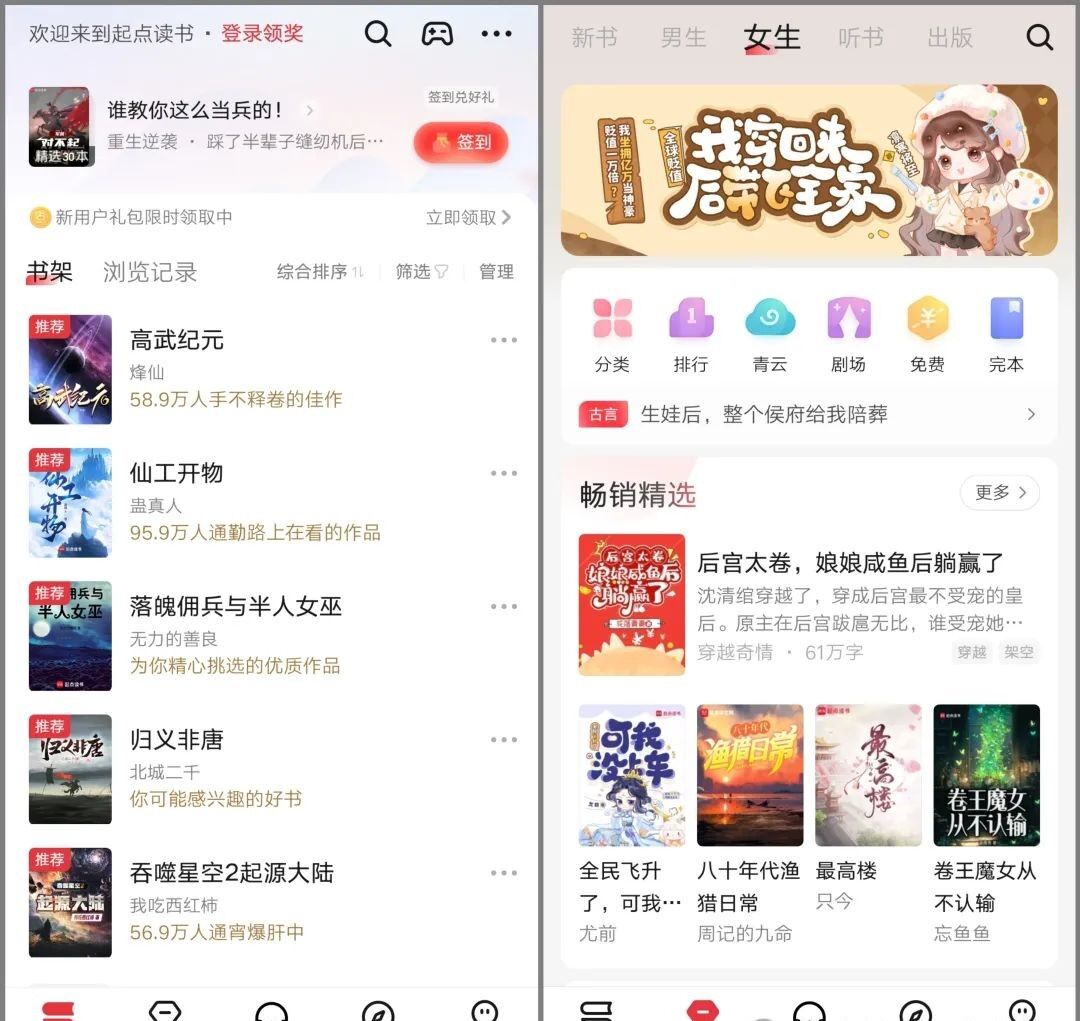Open the 分类 category shortcut
1080x1021 pixels.
612,335
